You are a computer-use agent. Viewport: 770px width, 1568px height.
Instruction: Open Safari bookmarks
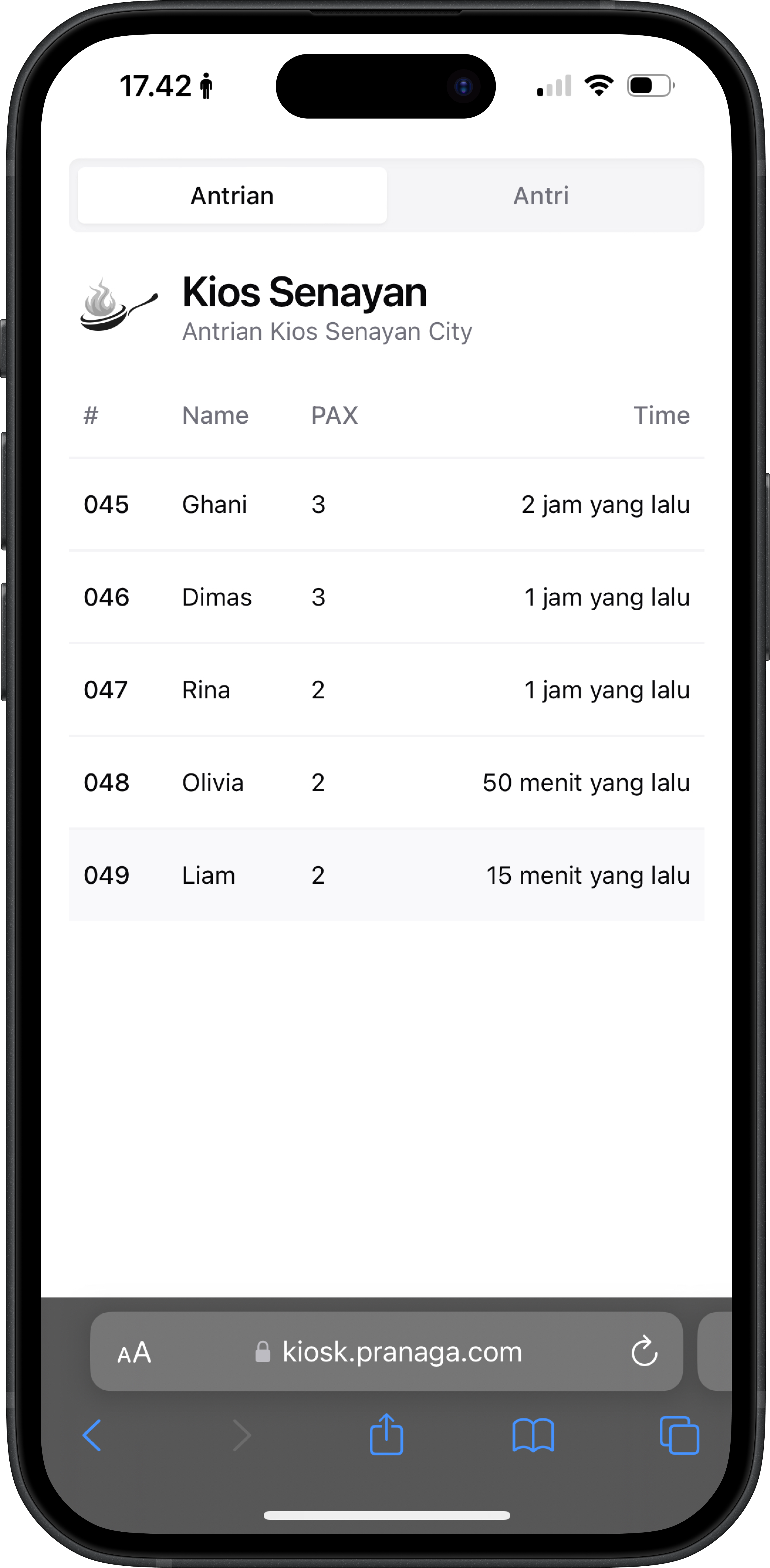coord(533,1435)
